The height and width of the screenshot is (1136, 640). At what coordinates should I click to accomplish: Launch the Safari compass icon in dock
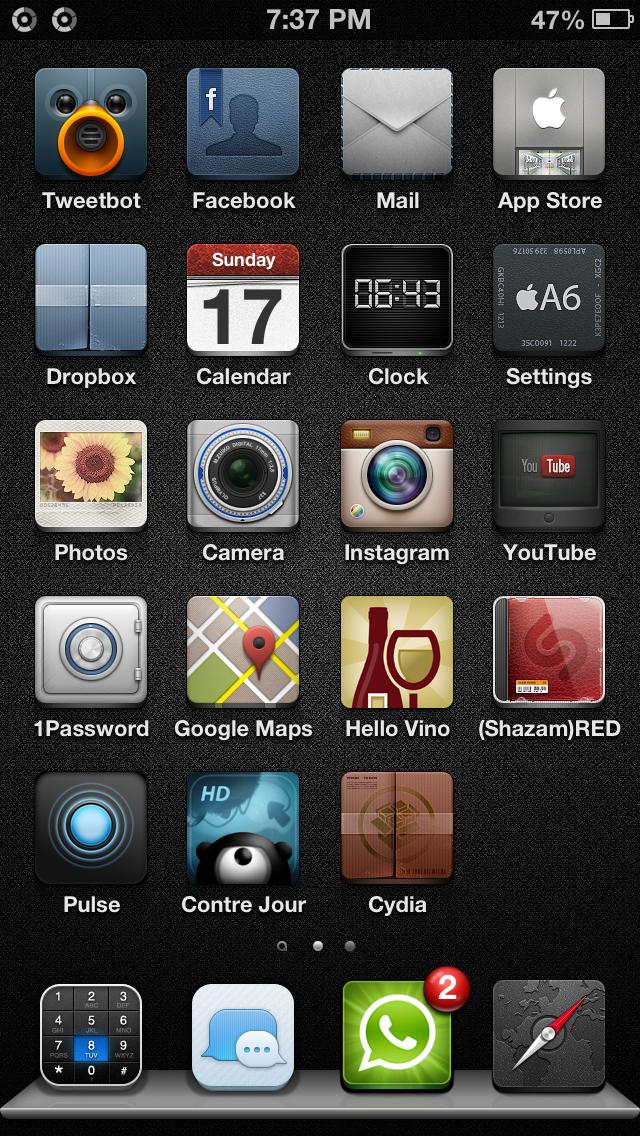point(549,1034)
